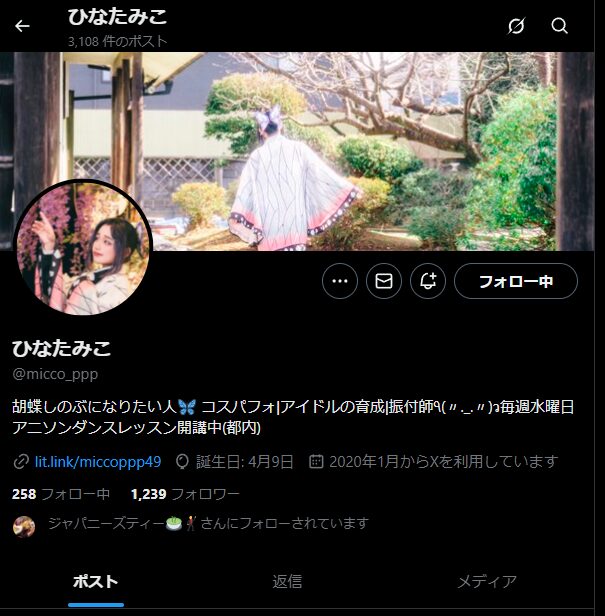The width and height of the screenshot is (605, 616).
Task: Switch to the ポスト tab
Action: [96, 581]
